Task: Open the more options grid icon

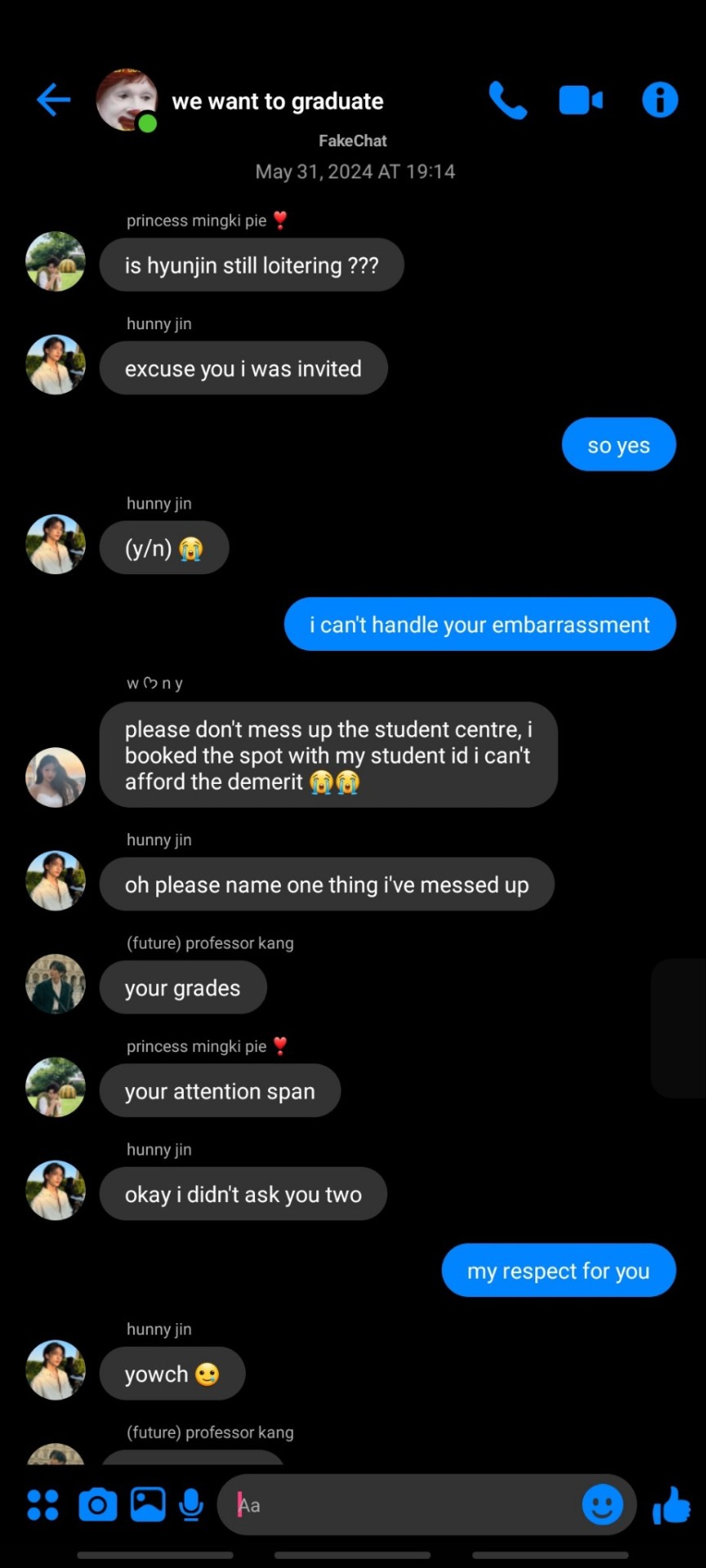Action: pos(42,1504)
